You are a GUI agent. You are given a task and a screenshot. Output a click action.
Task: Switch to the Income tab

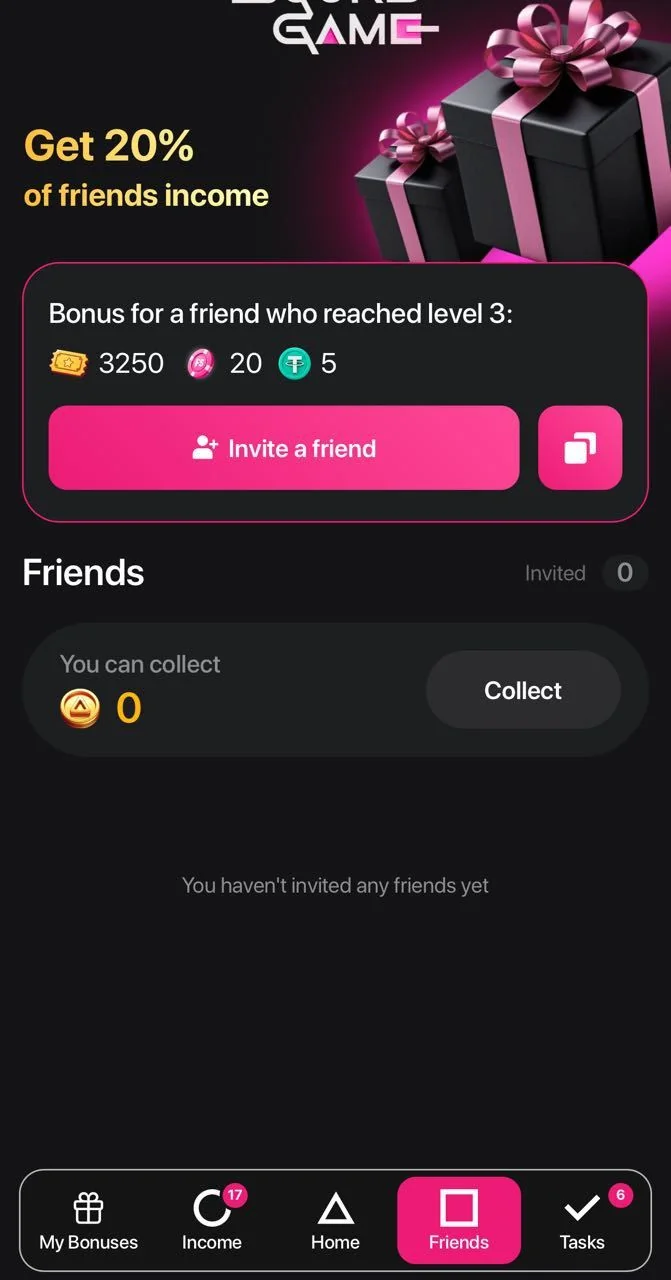coord(212,1222)
